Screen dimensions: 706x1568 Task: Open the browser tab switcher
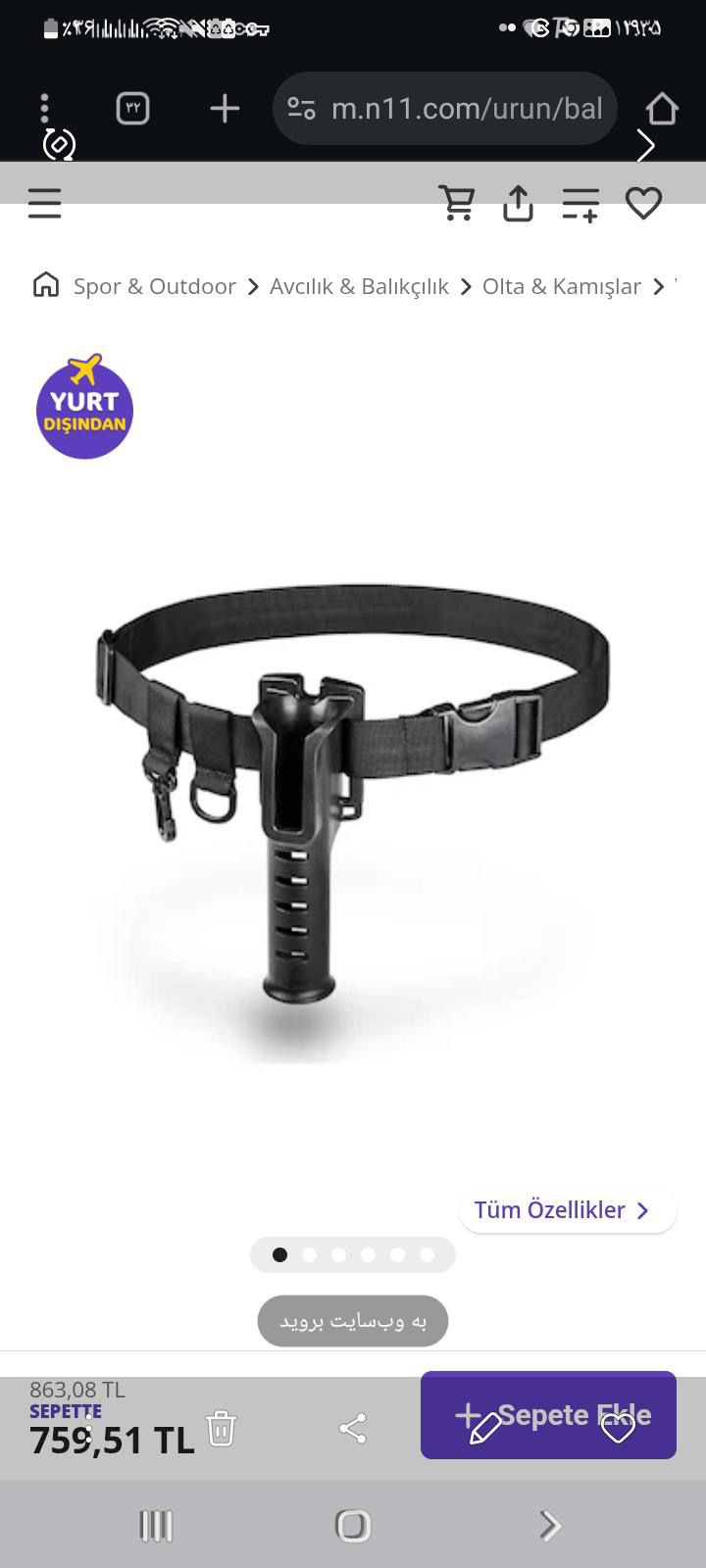coord(132,108)
